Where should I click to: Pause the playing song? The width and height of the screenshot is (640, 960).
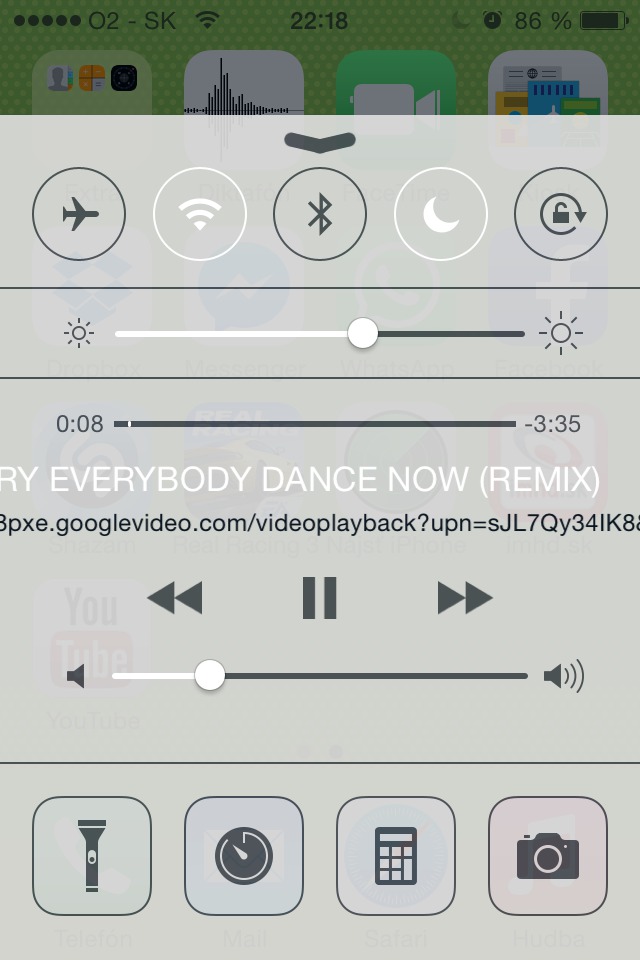tap(320, 598)
